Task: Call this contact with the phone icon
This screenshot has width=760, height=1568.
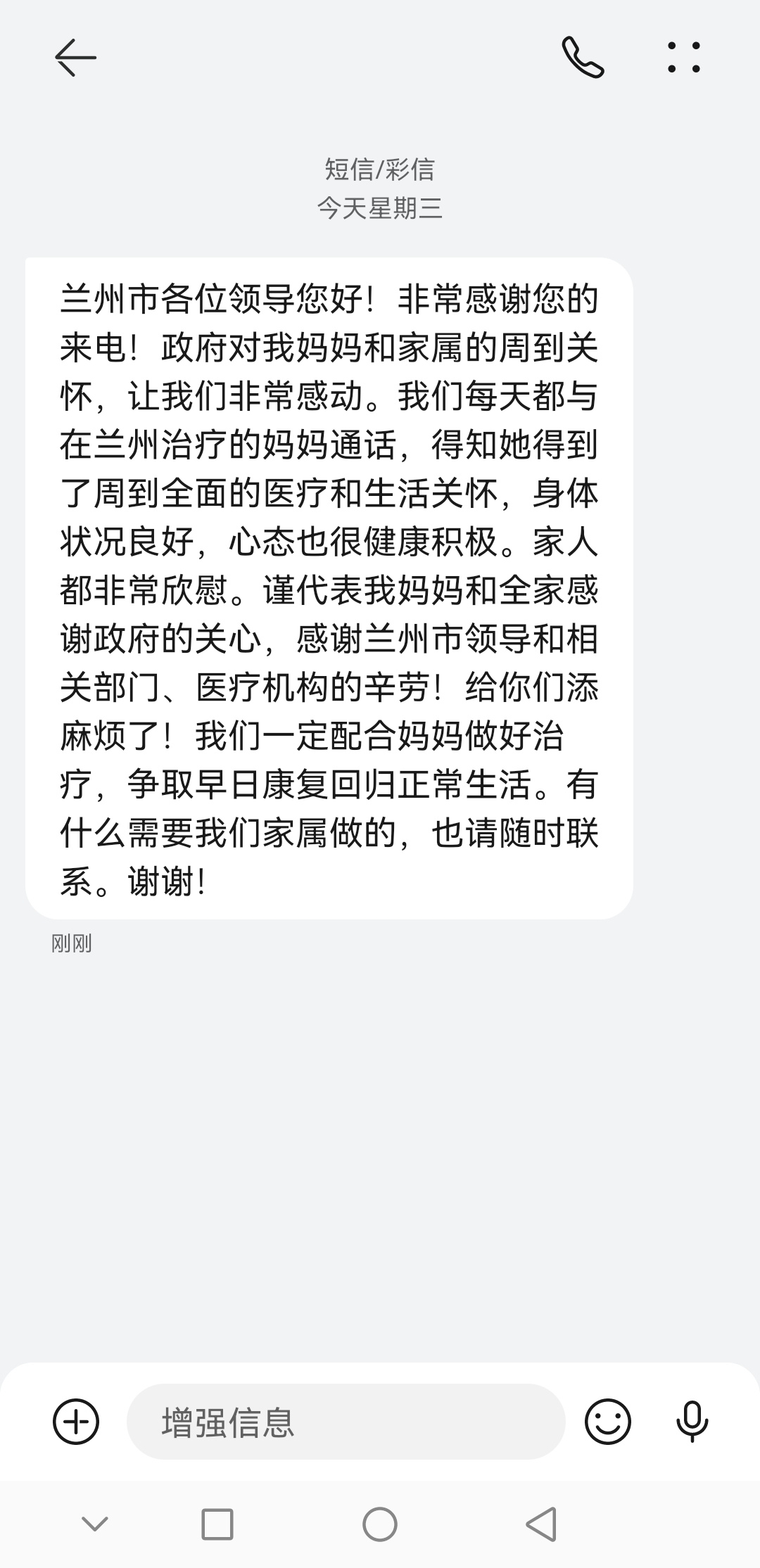Action: point(583,58)
